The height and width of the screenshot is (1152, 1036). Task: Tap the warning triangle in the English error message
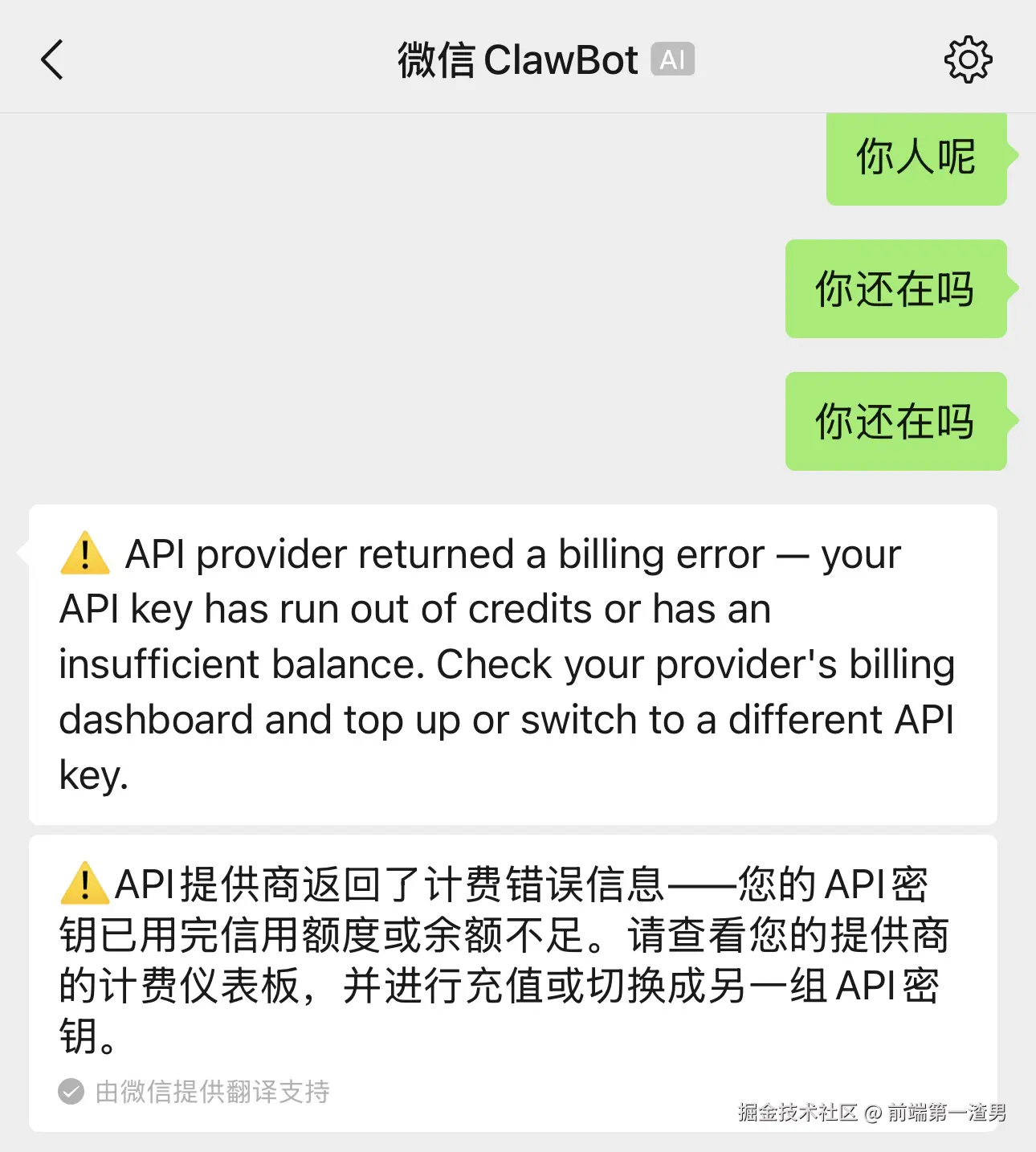[x=84, y=553]
